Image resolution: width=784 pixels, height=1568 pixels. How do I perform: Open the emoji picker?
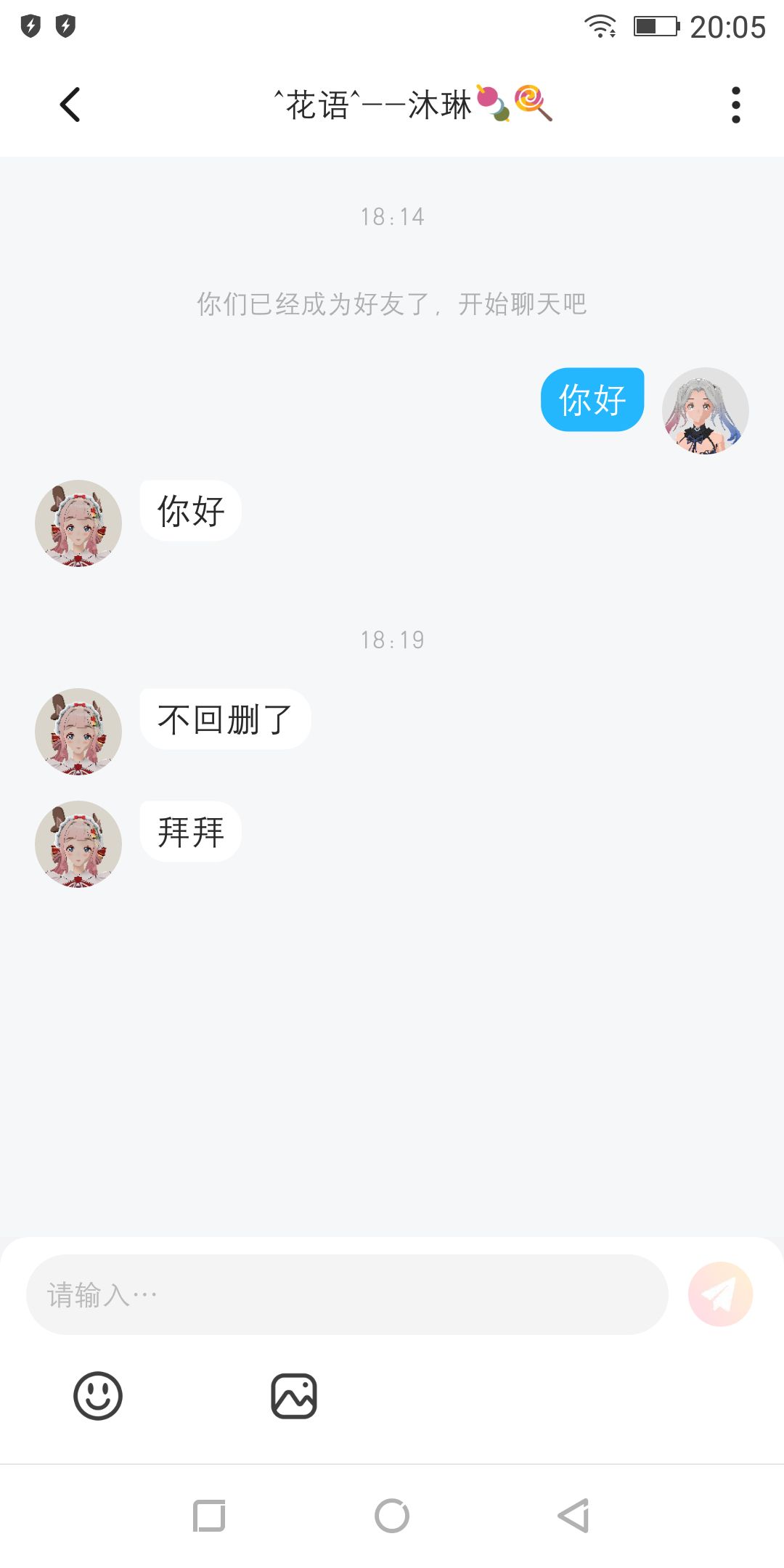[98, 1395]
